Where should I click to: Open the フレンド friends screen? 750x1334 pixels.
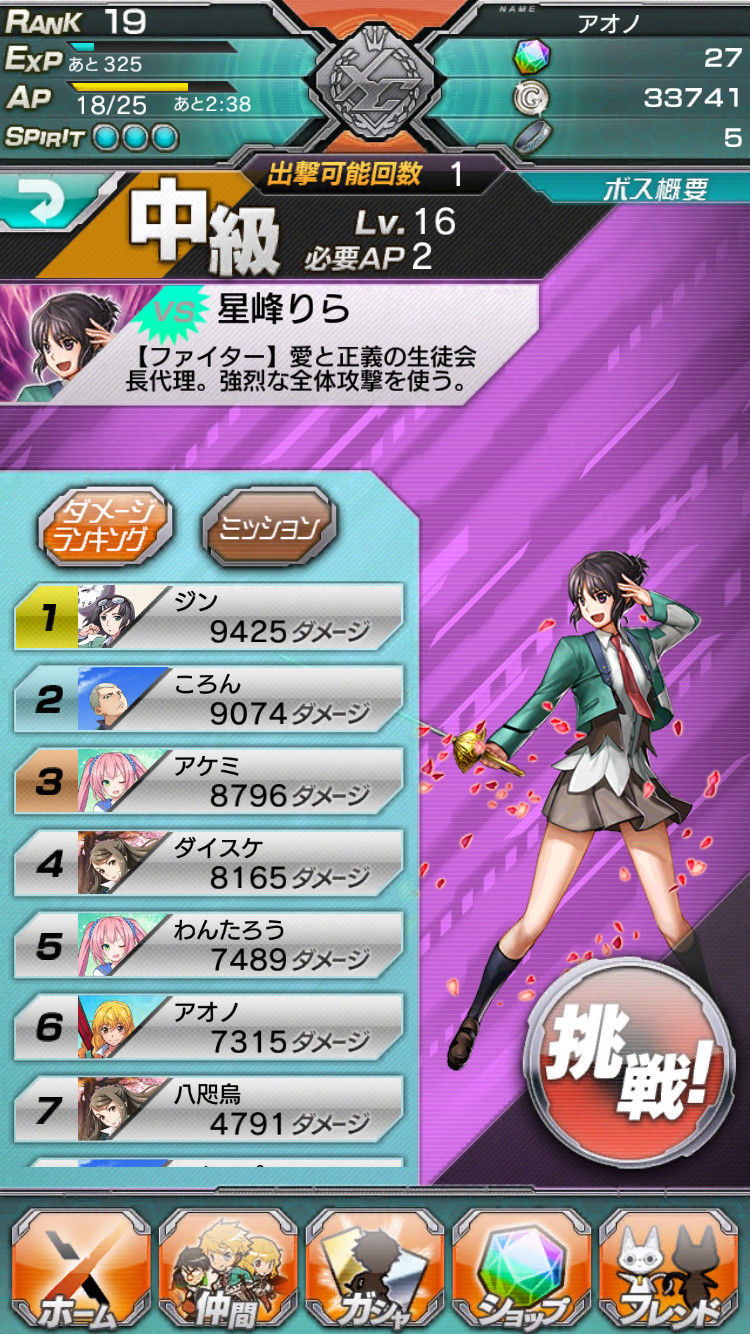tap(669, 1268)
